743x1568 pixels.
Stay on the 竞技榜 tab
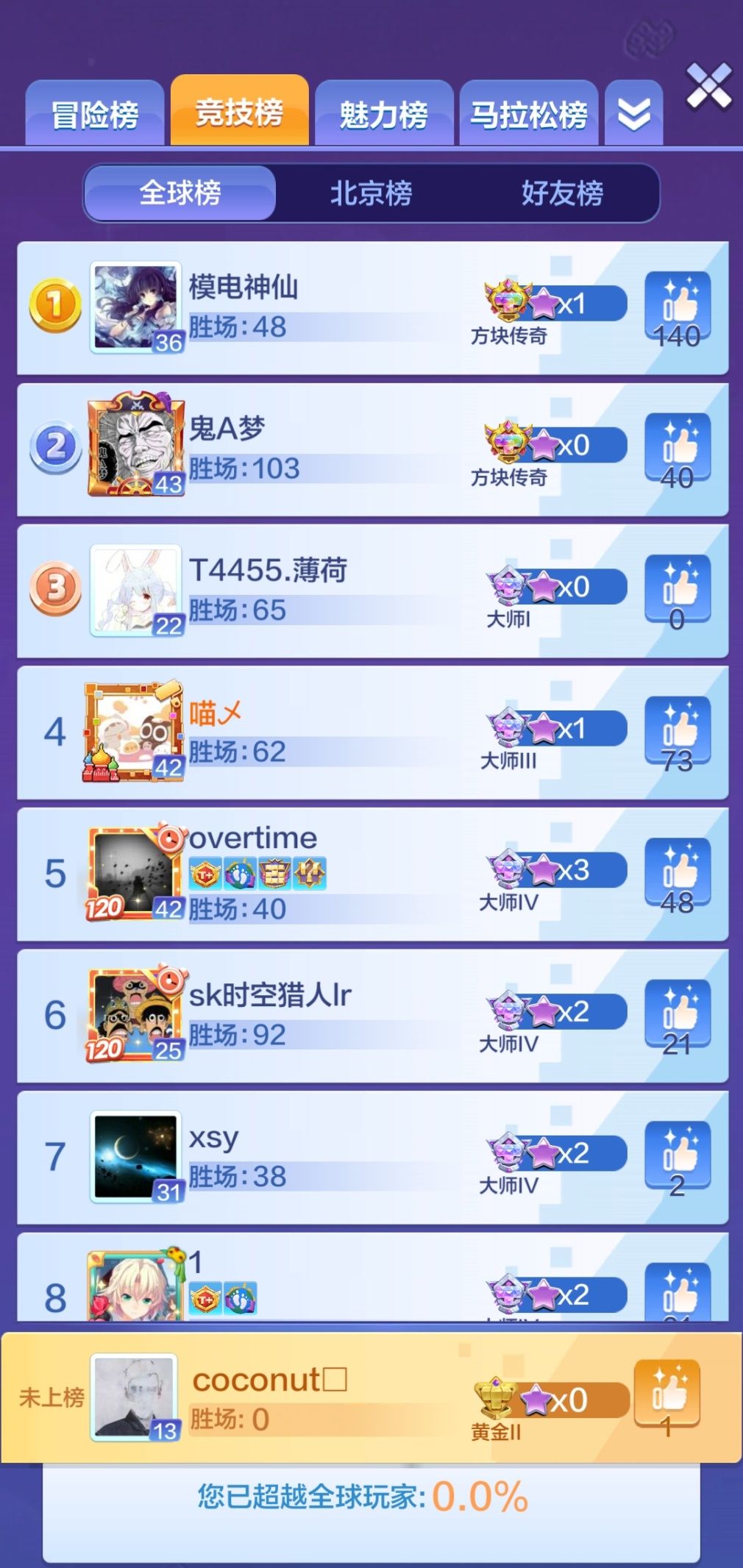pos(239,112)
